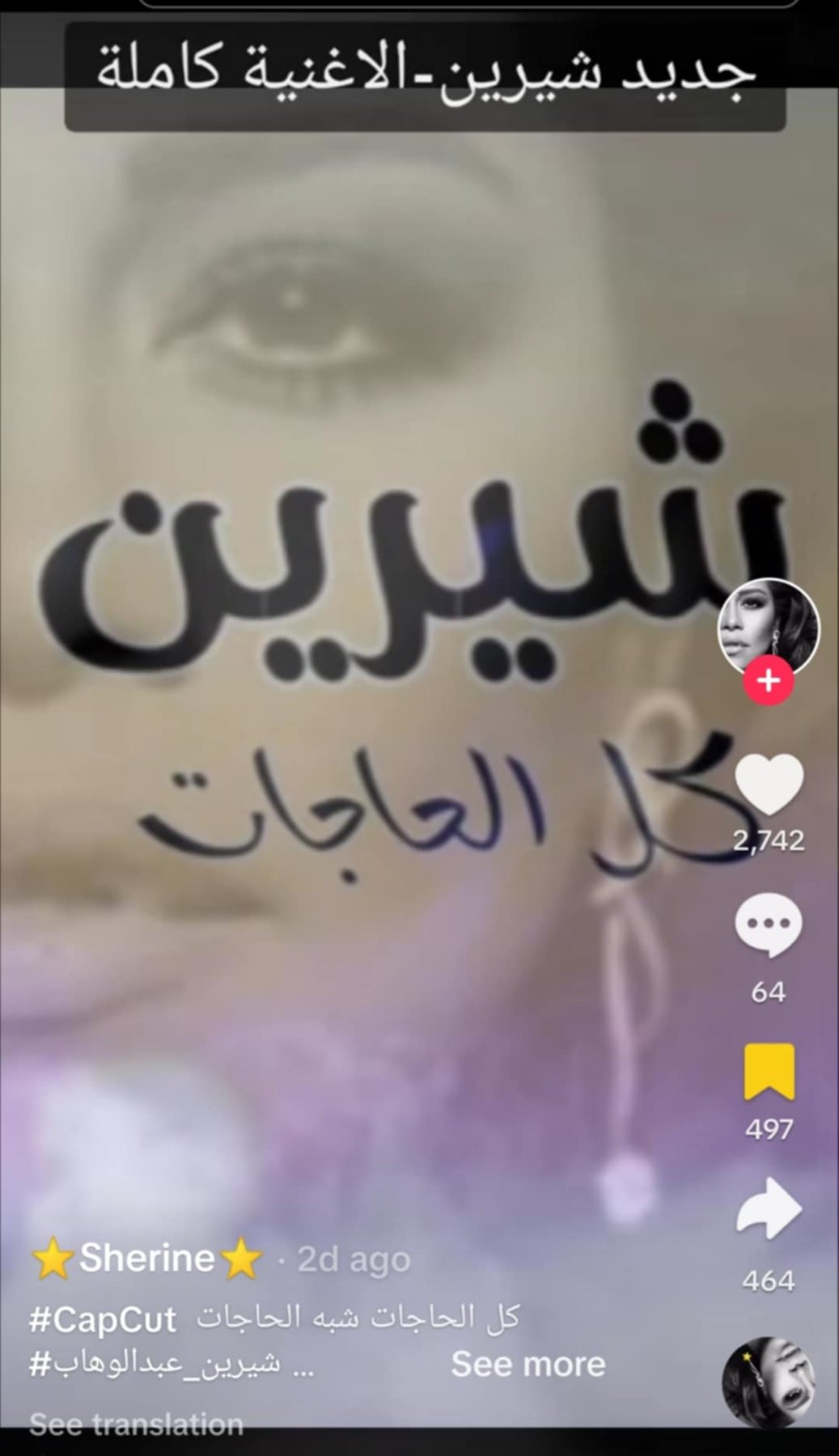The width and height of the screenshot is (839, 1456).
Task: Follow the creator with plus button
Action: [769, 681]
